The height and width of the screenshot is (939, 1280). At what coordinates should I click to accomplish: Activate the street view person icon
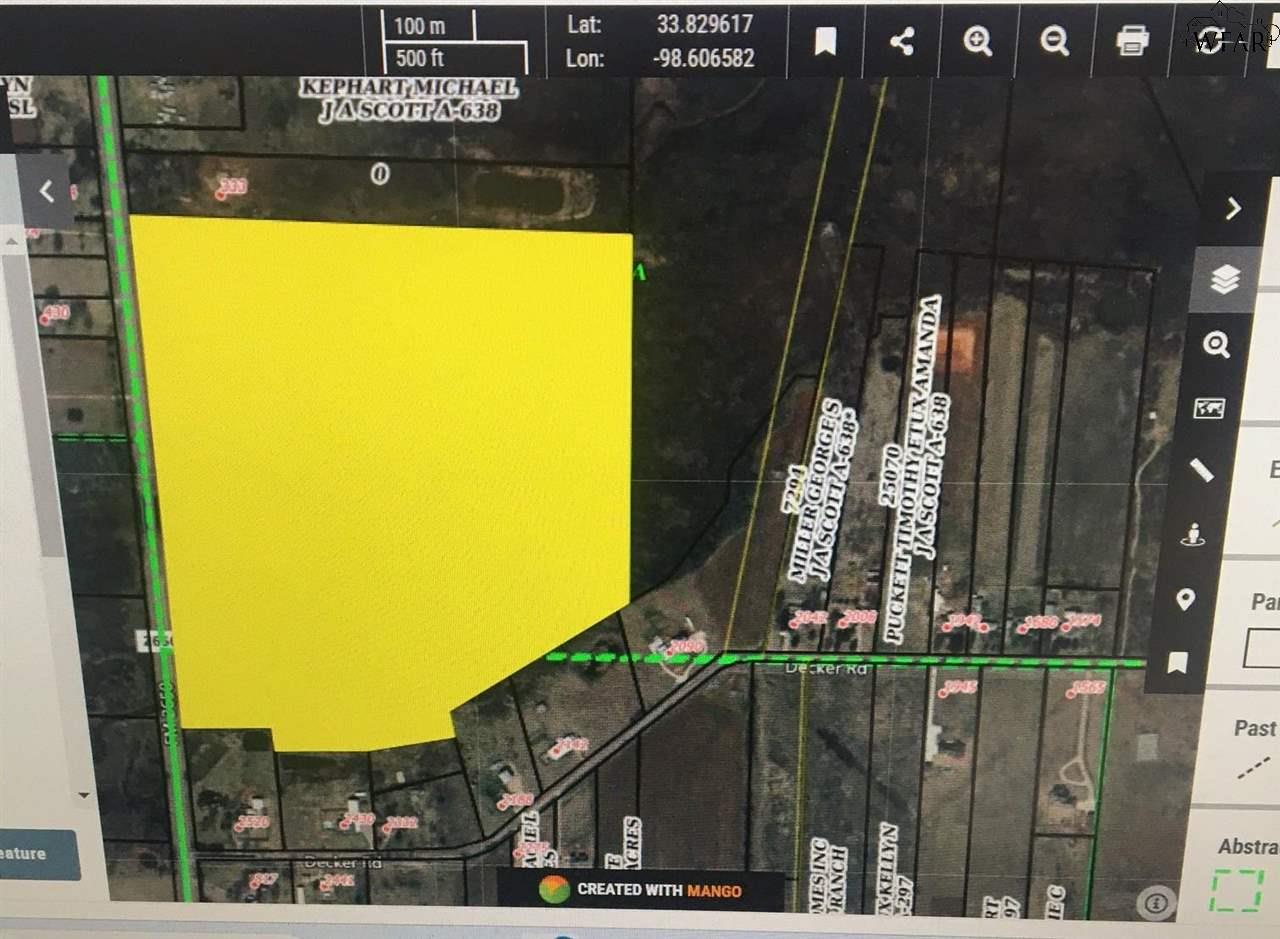[x=1192, y=535]
